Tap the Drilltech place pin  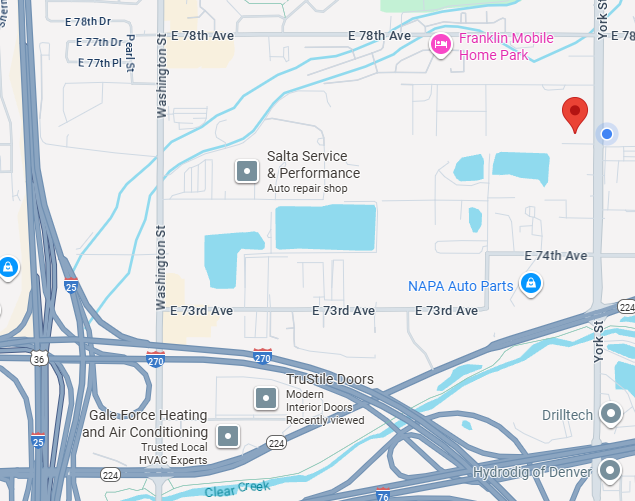click(x=611, y=414)
